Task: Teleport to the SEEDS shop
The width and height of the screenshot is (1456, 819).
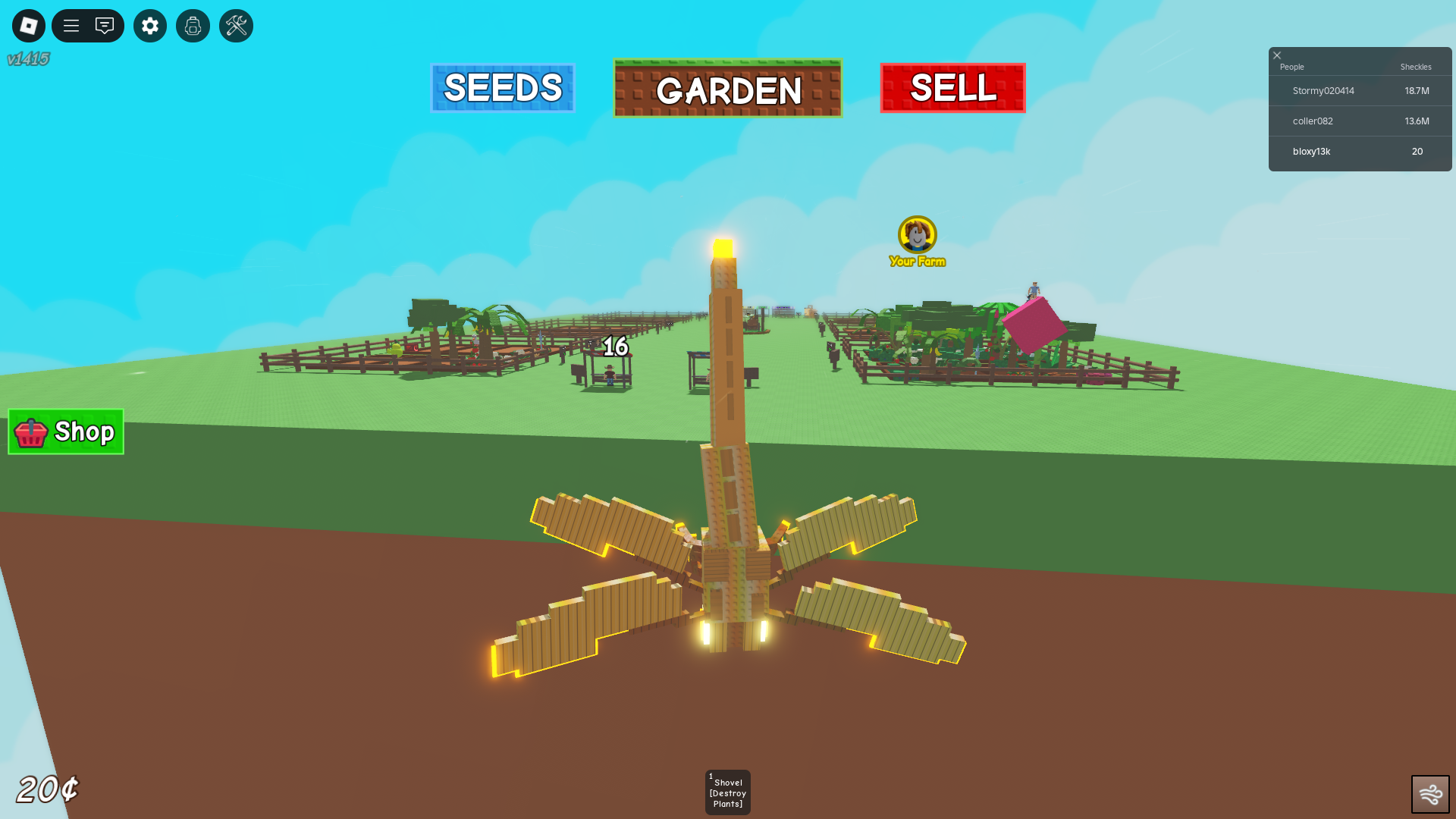Action: 503,88
